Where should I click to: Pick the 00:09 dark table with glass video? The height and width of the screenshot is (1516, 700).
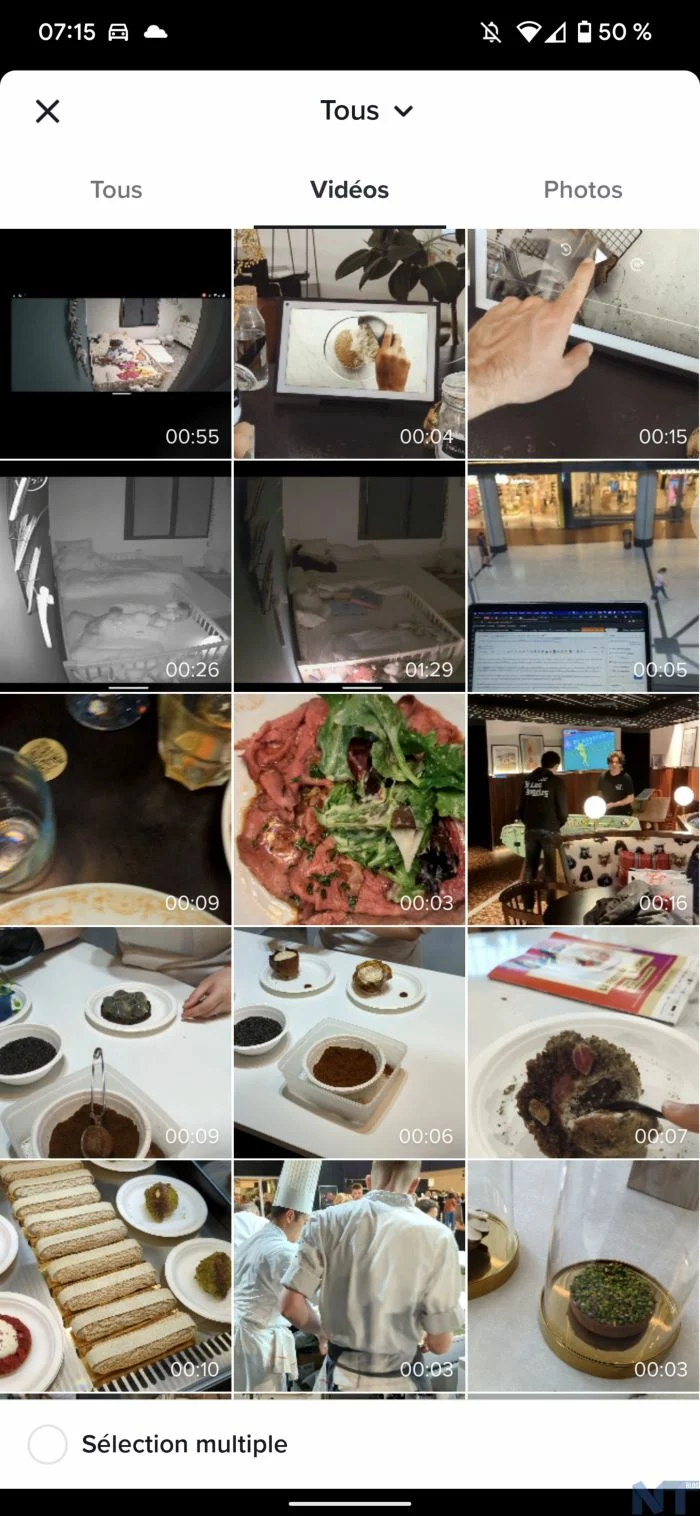pos(115,810)
